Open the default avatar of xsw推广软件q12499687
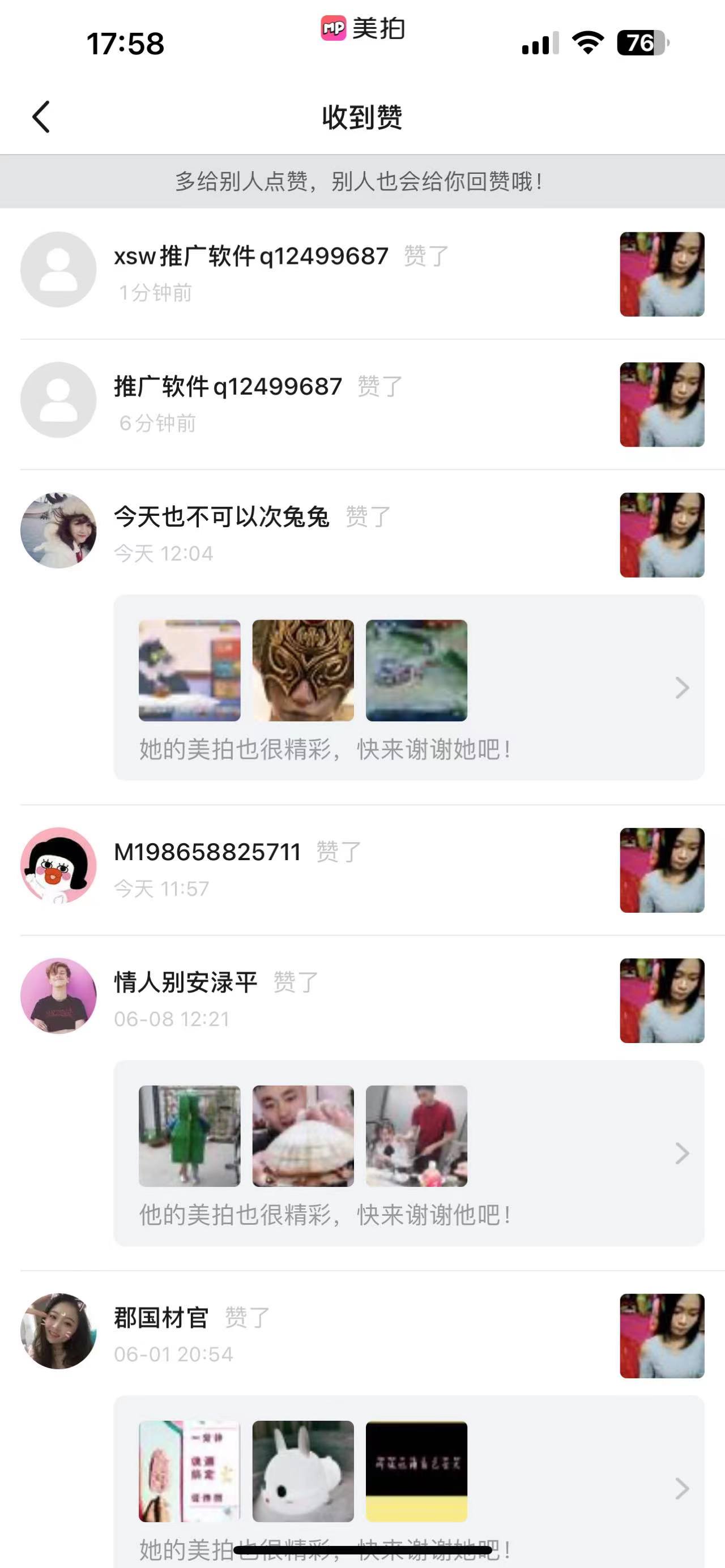The width and height of the screenshot is (725, 1568). [x=58, y=270]
